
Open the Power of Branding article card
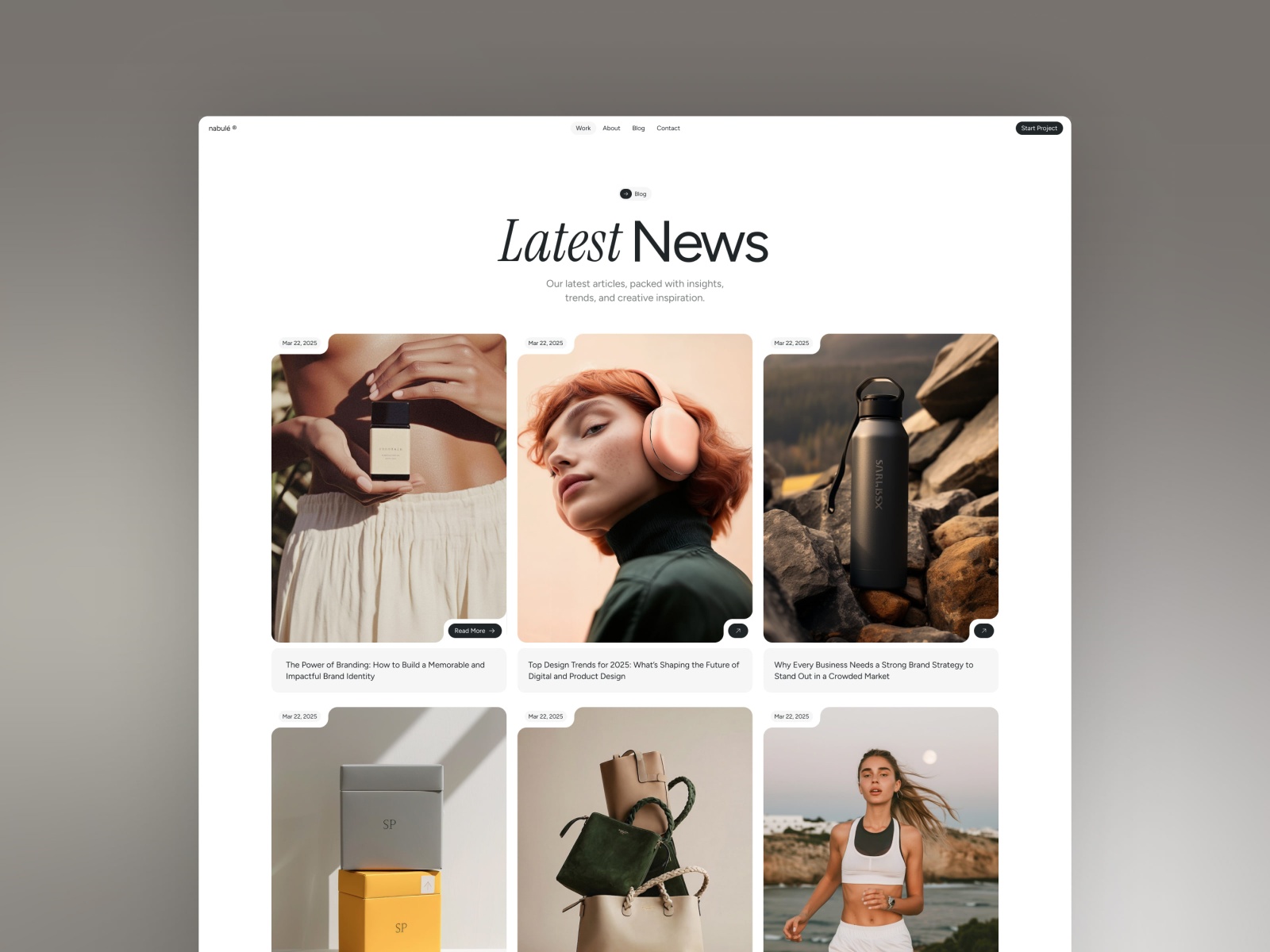point(385,670)
